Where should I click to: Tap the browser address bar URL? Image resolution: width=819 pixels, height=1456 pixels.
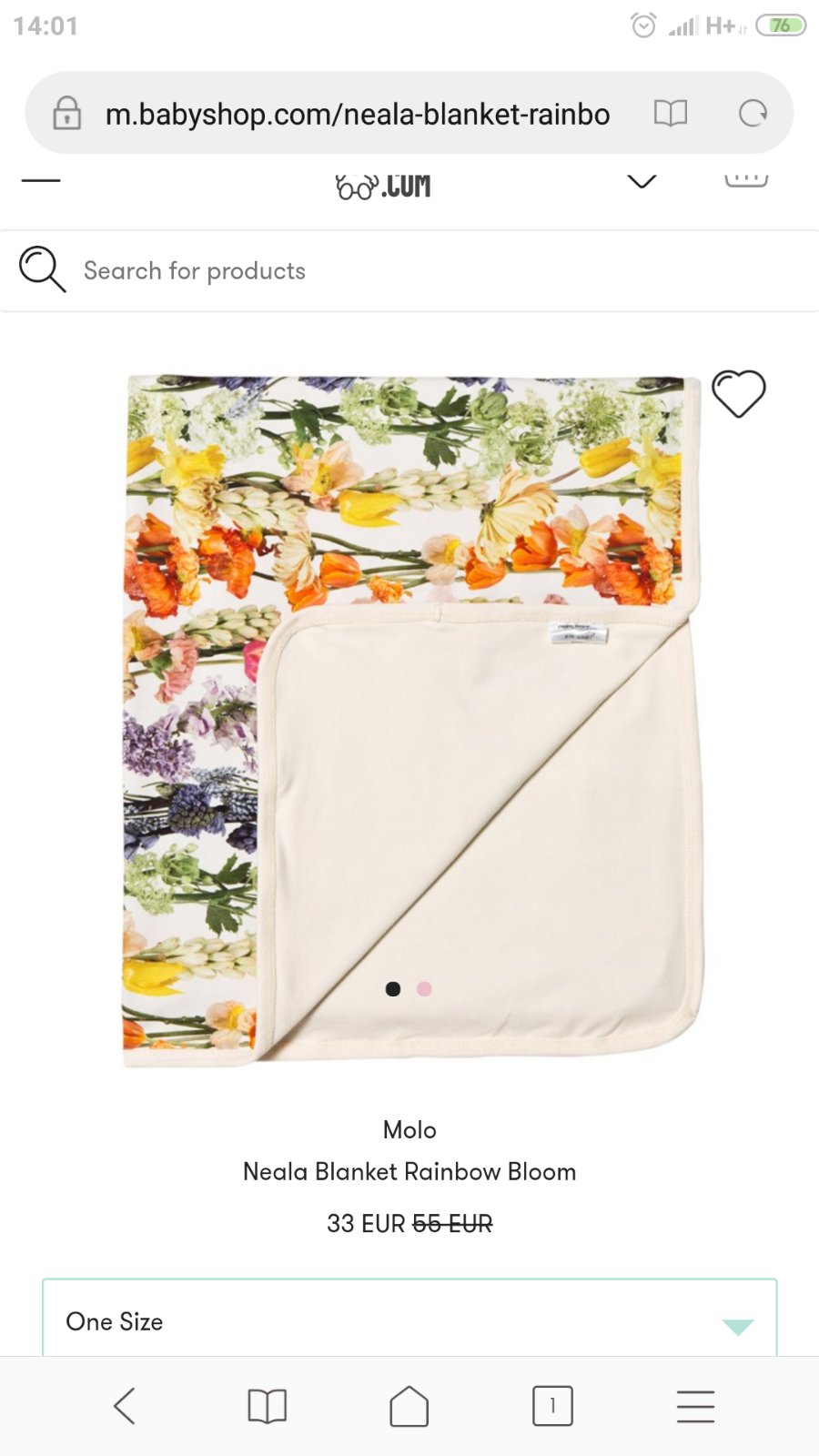[357, 114]
